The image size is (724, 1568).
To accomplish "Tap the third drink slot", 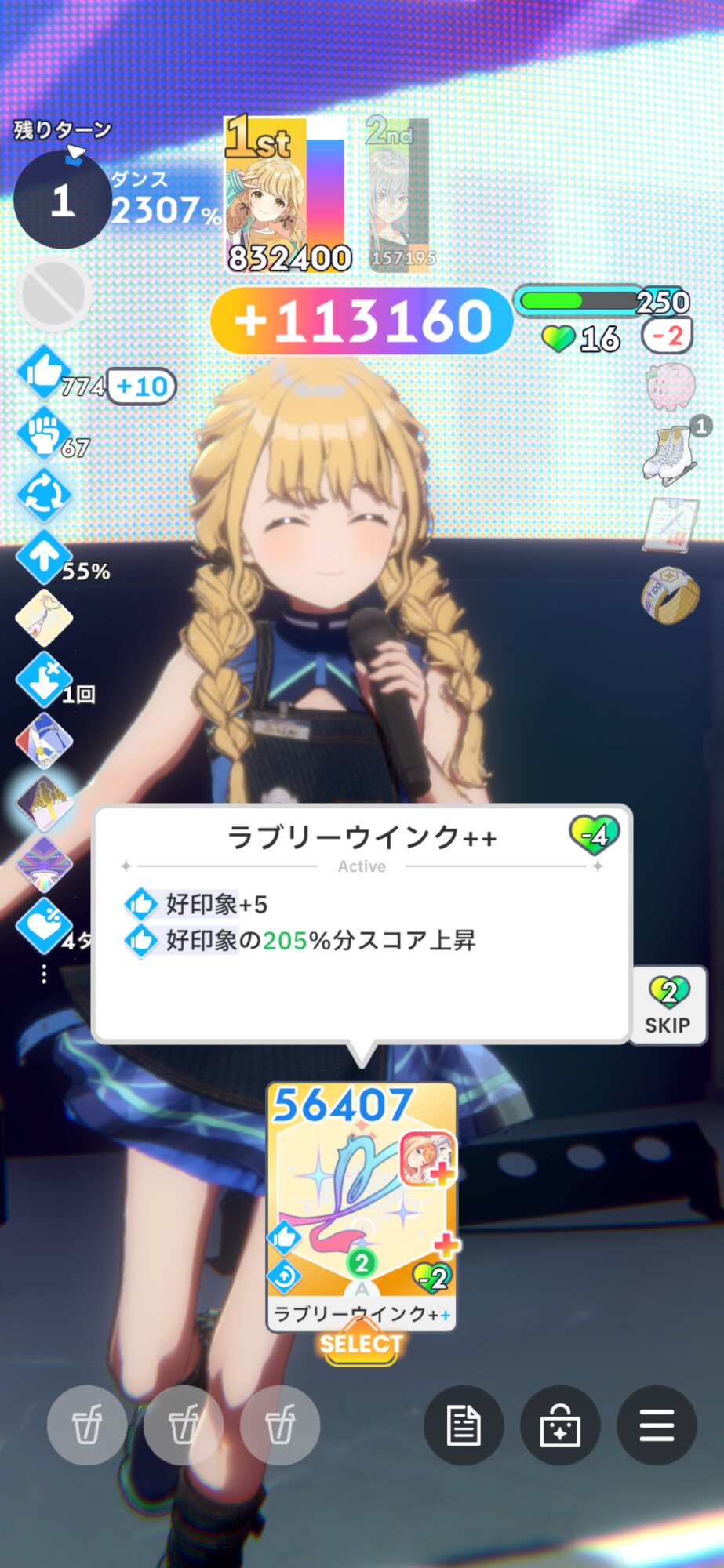I will 280,1425.
